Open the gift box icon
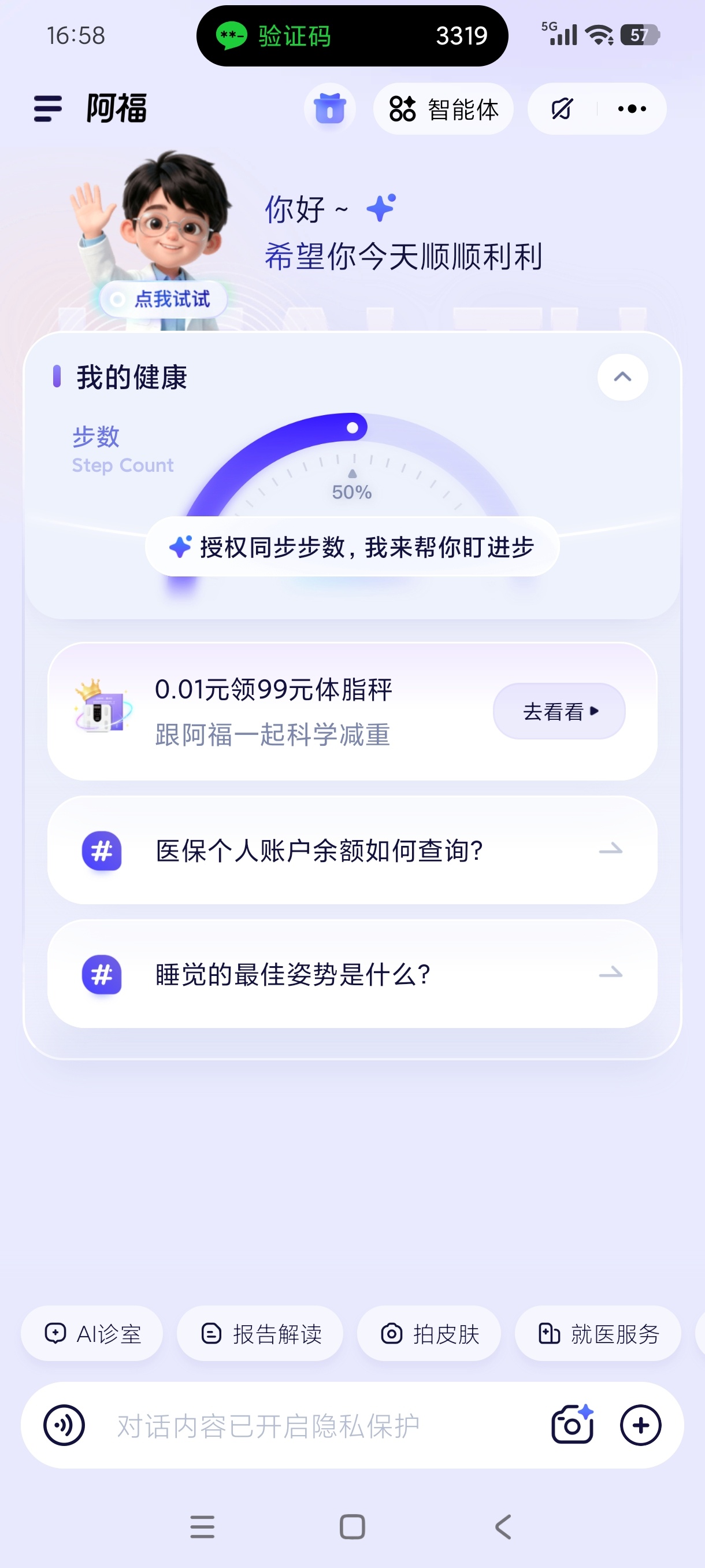 (330, 109)
